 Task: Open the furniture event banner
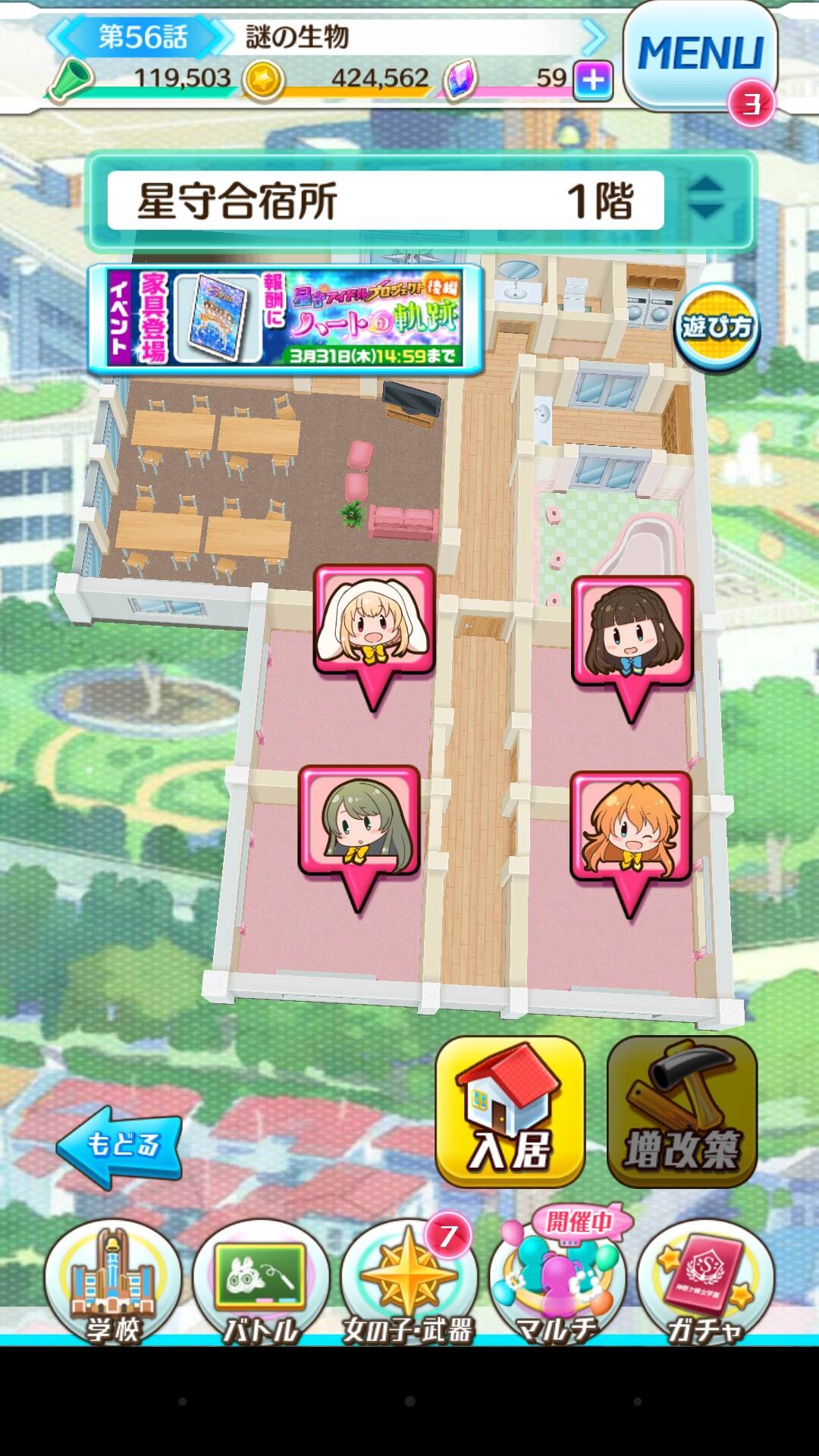pos(285,319)
